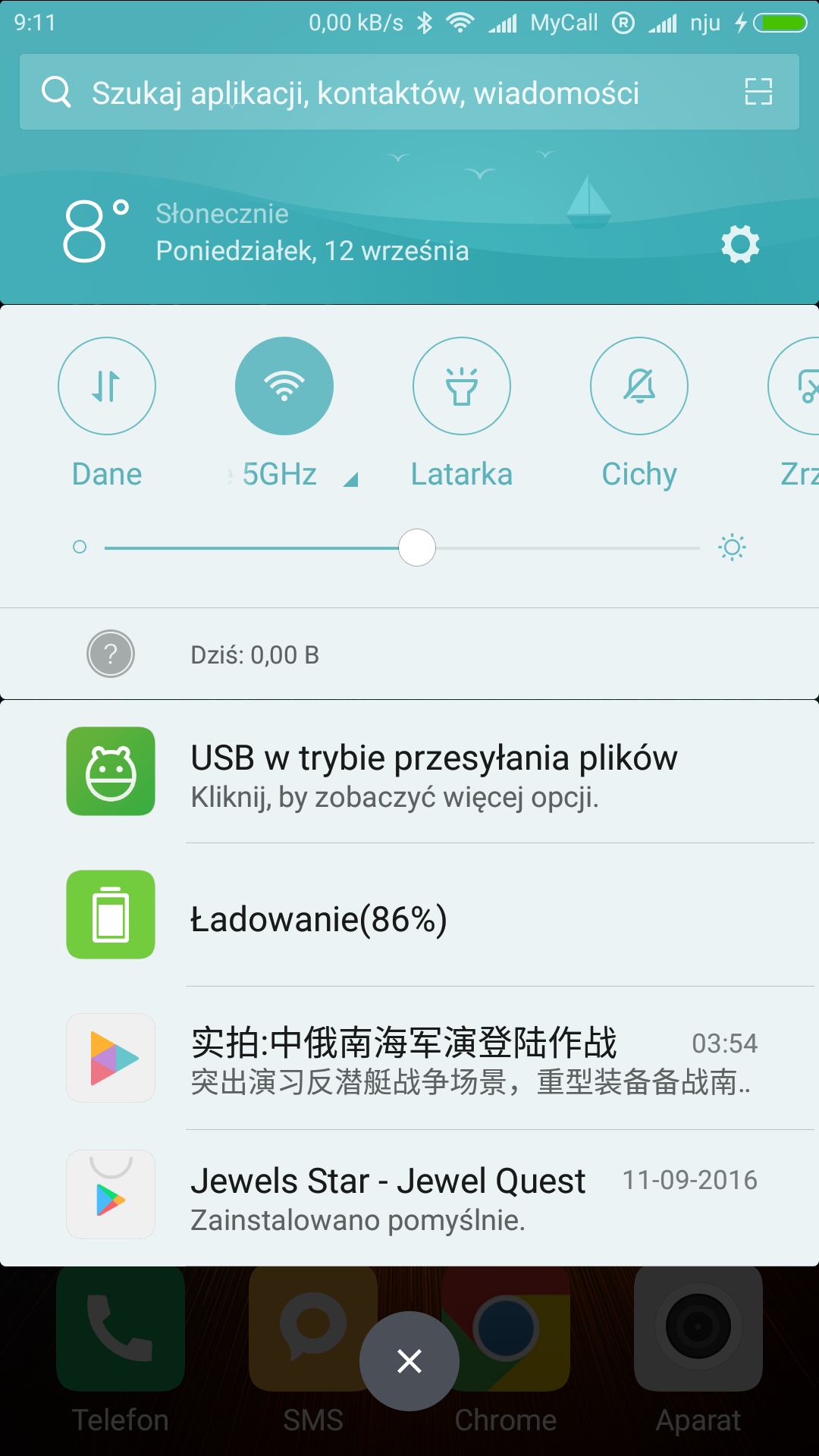Open the Jewels Star installed notification
This screenshot has height=1456, width=819.
pos(432,1198)
